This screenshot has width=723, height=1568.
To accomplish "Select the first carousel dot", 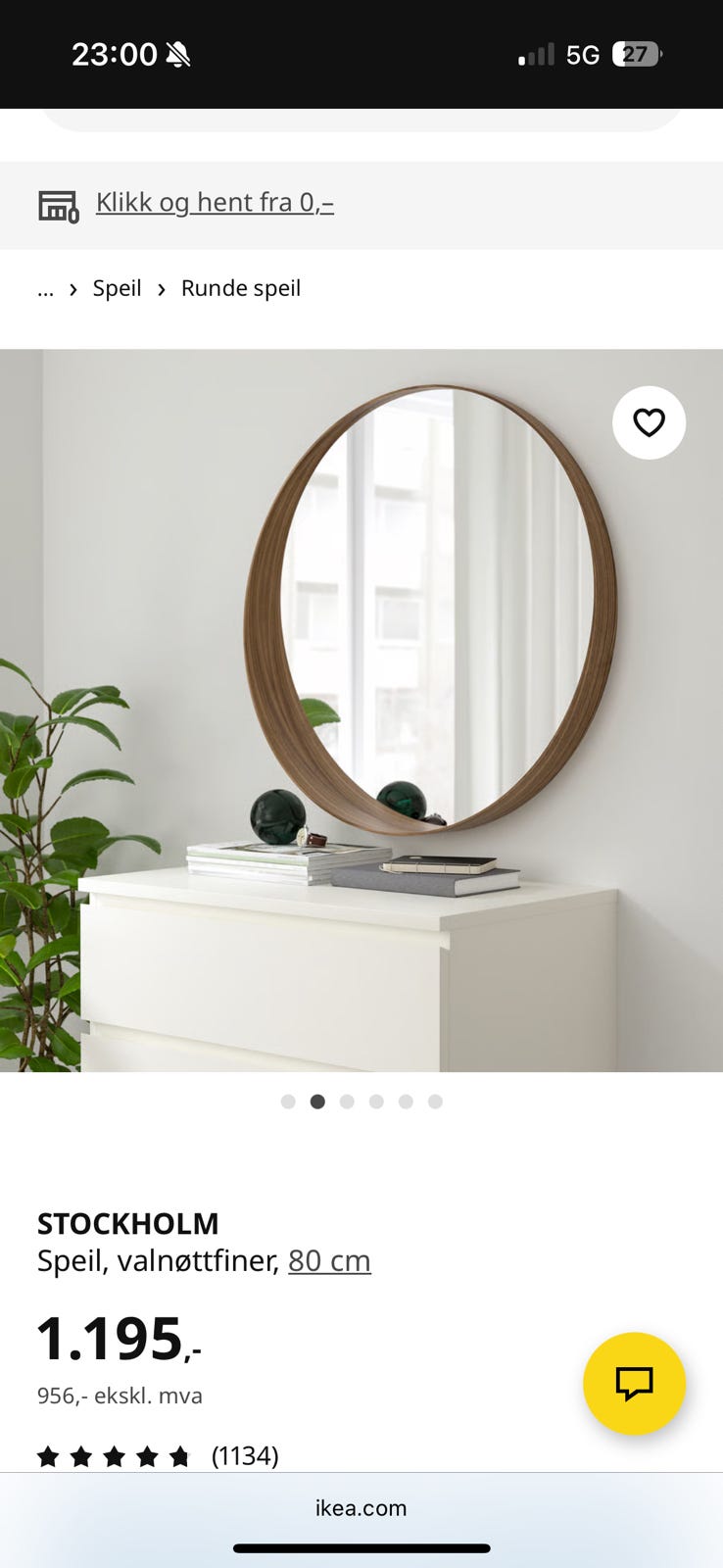I will 288,1102.
